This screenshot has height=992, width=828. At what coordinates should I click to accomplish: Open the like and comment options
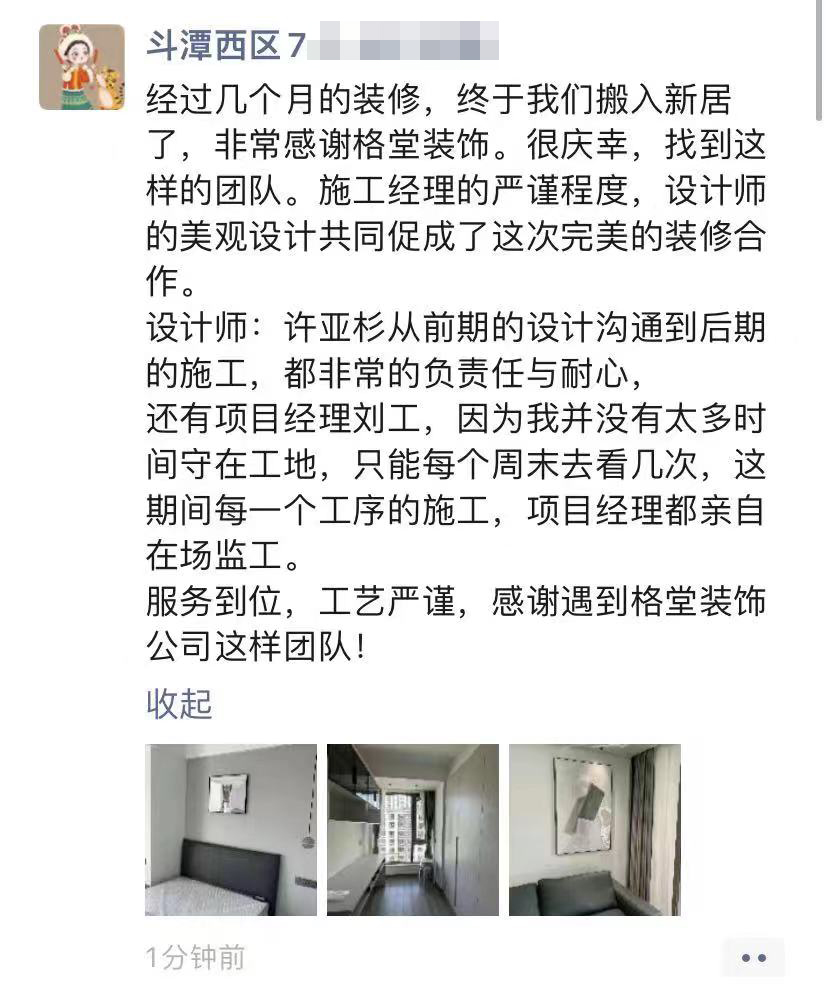pyautogui.click(x=754, y=958)
